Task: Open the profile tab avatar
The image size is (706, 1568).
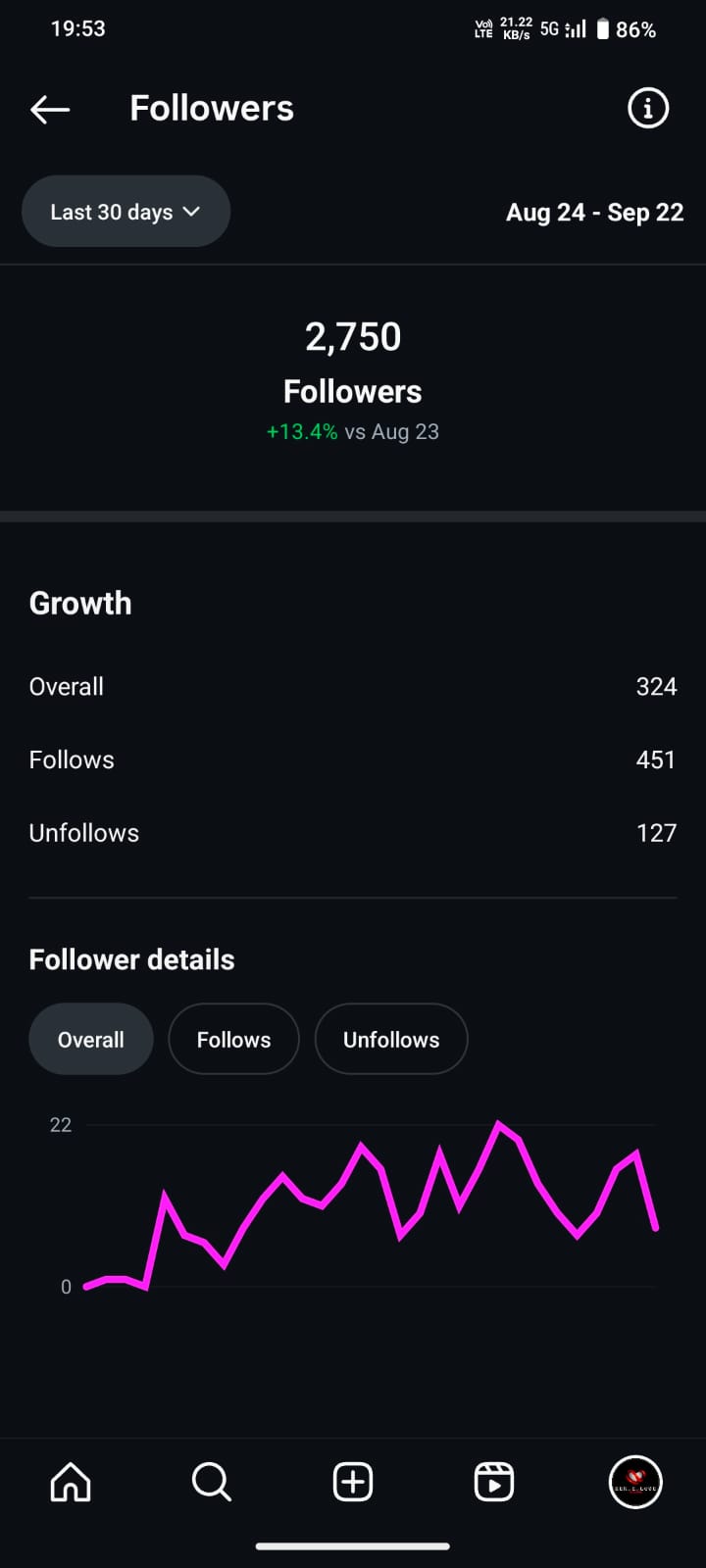Action: tap(635, 1482)
